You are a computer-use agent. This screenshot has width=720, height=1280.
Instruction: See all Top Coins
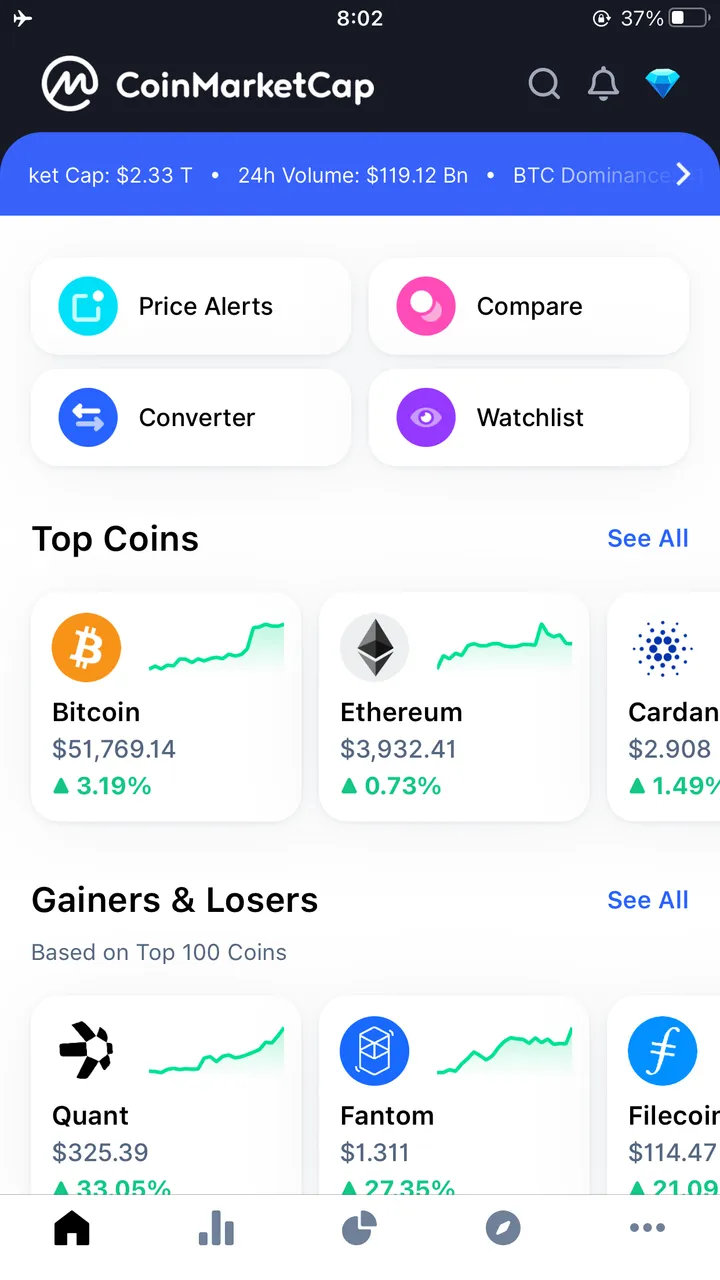648,538
